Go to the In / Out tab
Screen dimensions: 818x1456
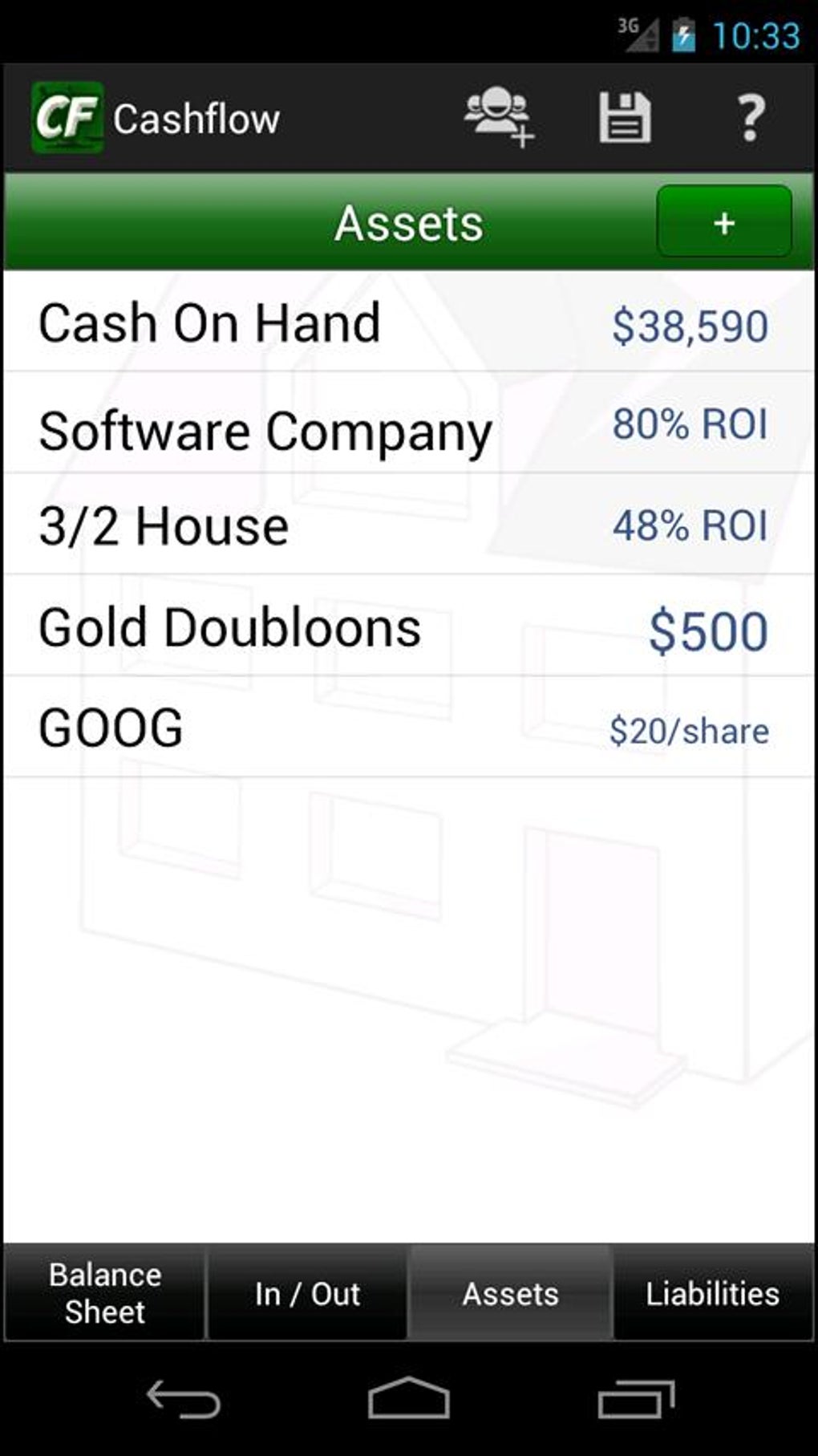coord(307,1292)
